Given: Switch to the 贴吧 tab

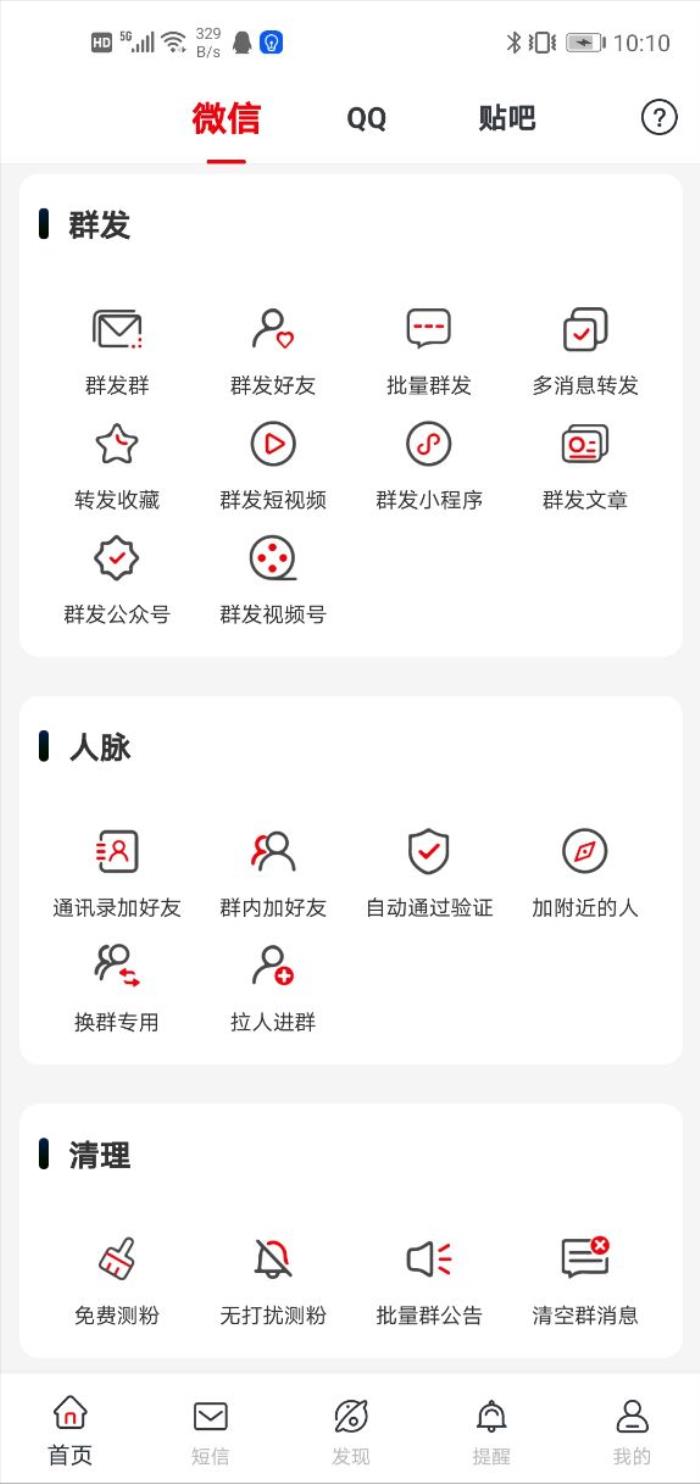Looking at the screenshot, I should pos(507,119).
